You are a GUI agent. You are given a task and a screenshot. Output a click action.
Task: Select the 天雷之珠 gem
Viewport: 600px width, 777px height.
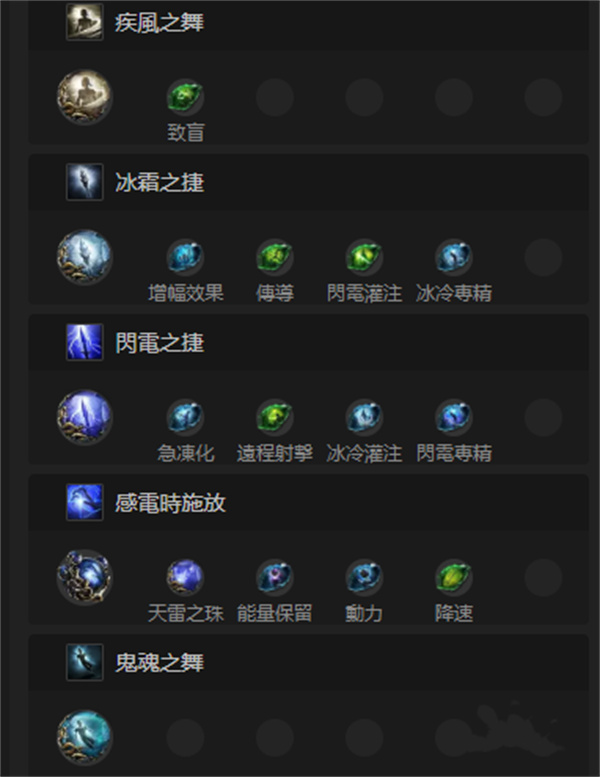(x=185, y=577)
